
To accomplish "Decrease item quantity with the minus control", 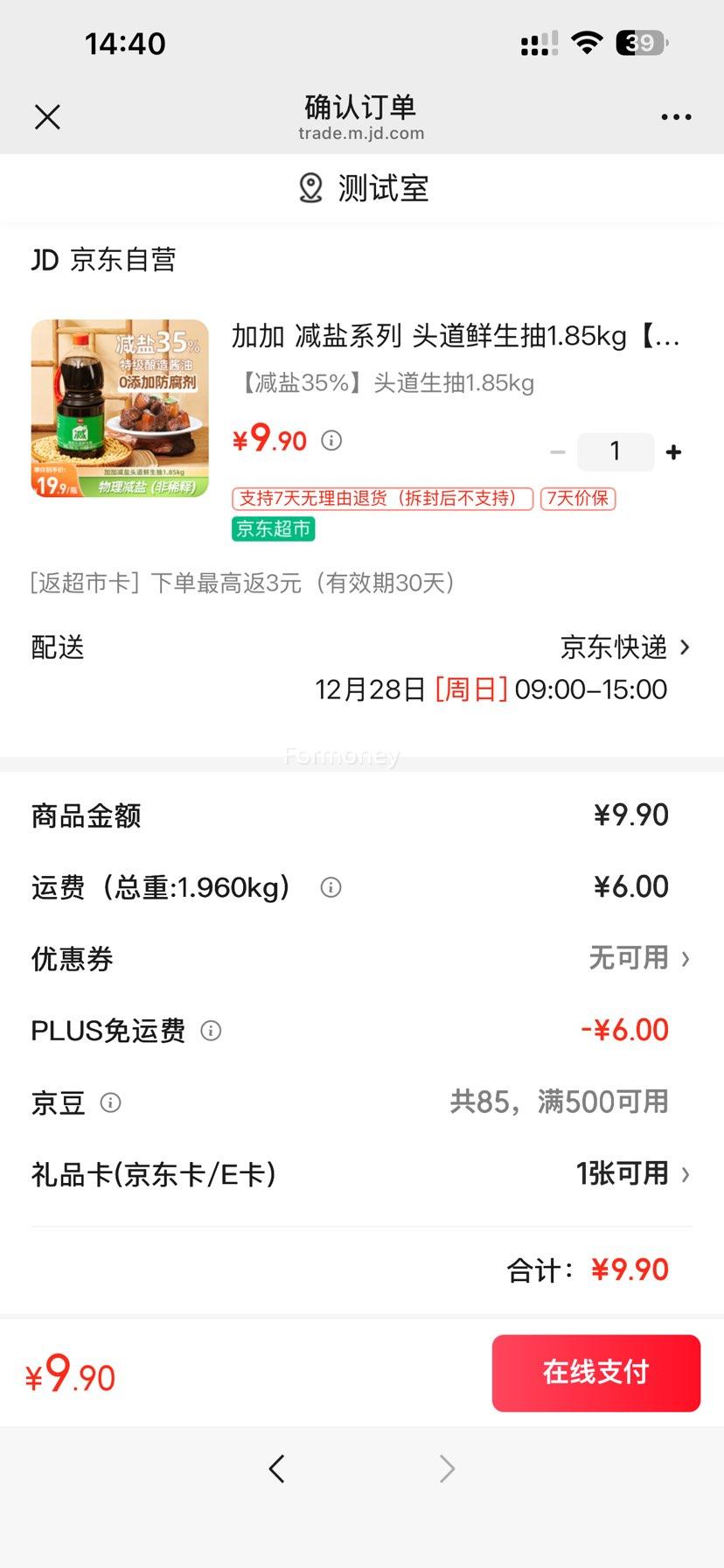I will click(558, 451).
